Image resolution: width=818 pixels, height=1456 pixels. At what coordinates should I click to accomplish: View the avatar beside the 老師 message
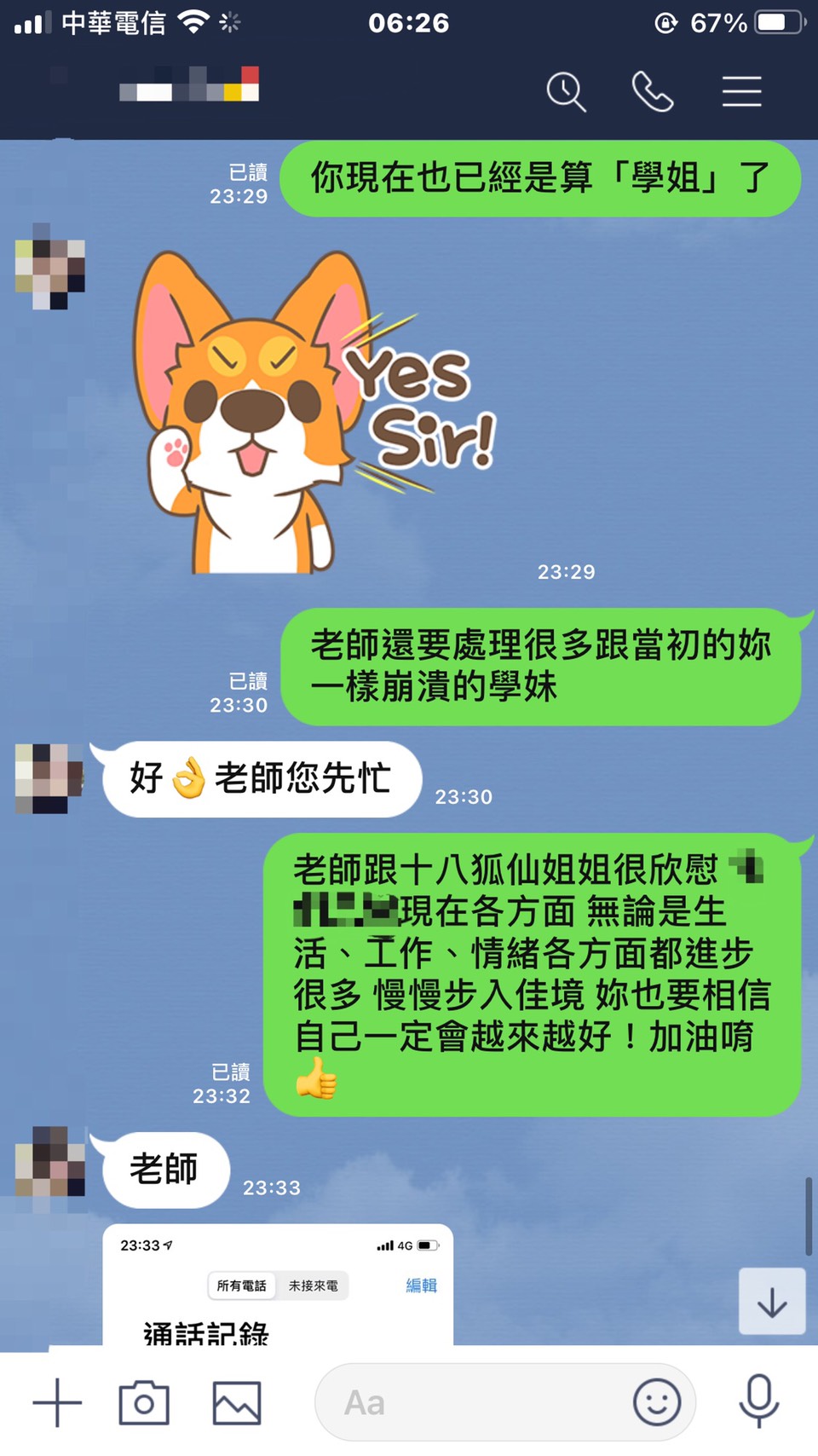pyautogui.click(x=50, y=1162)
